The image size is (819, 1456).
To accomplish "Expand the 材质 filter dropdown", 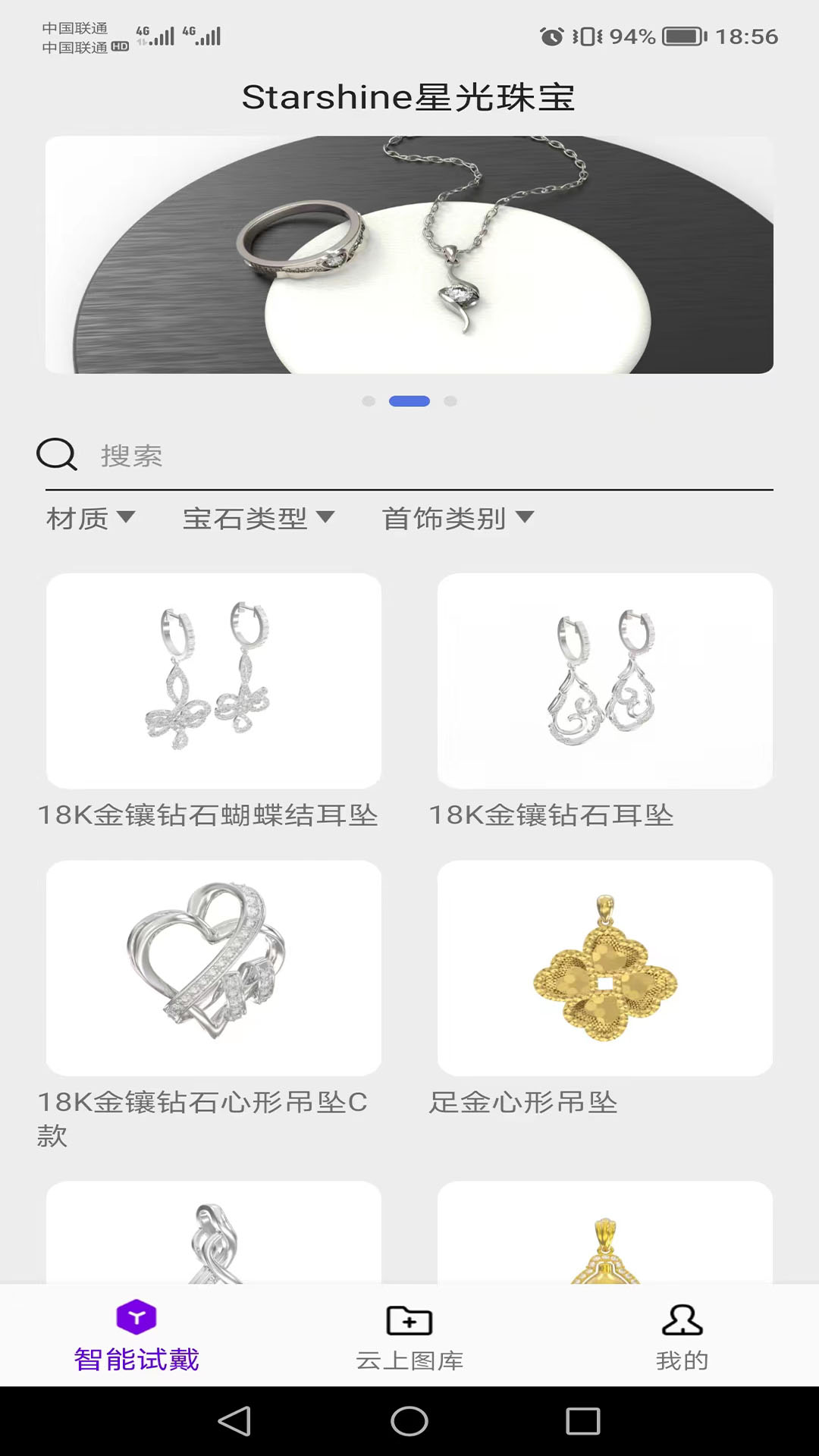I will (90, 519).
